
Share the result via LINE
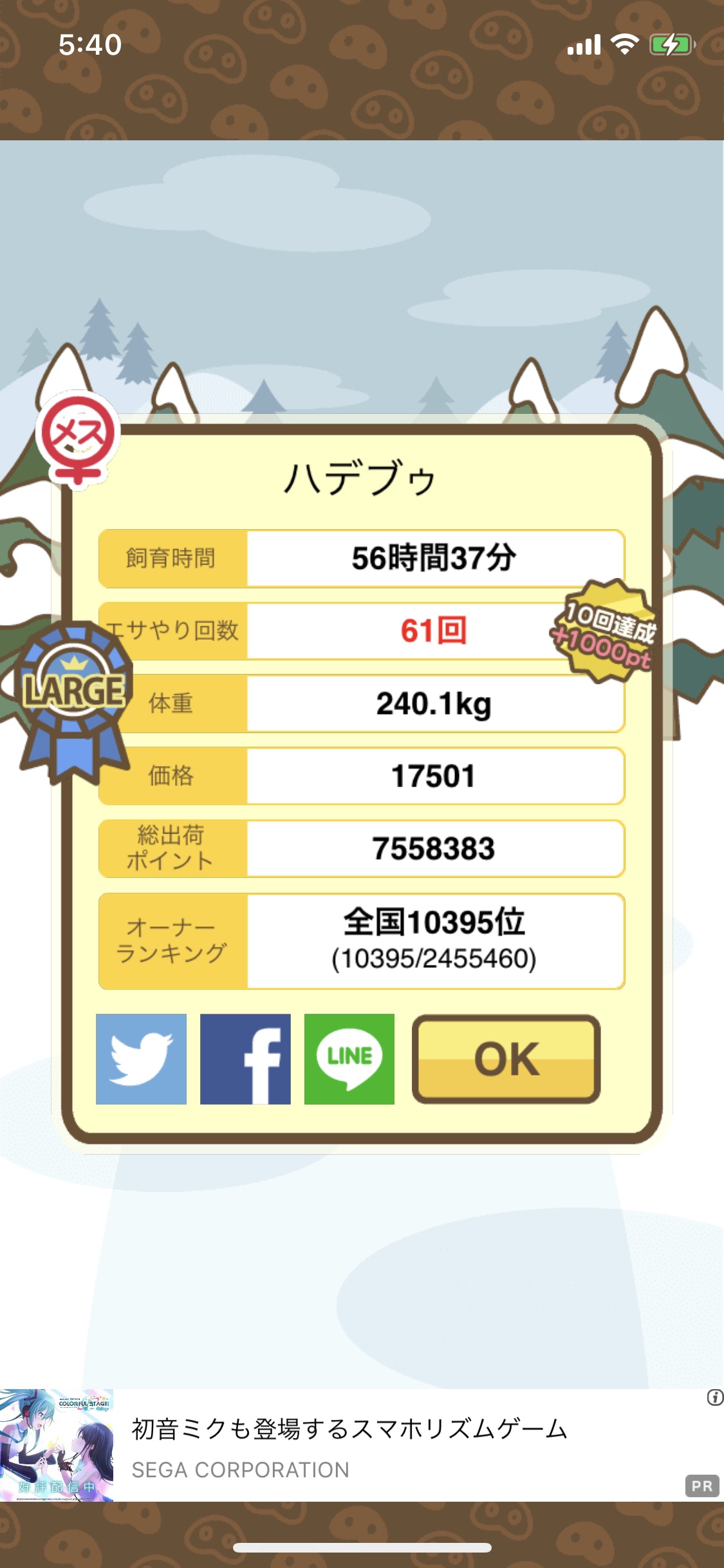349,1059
